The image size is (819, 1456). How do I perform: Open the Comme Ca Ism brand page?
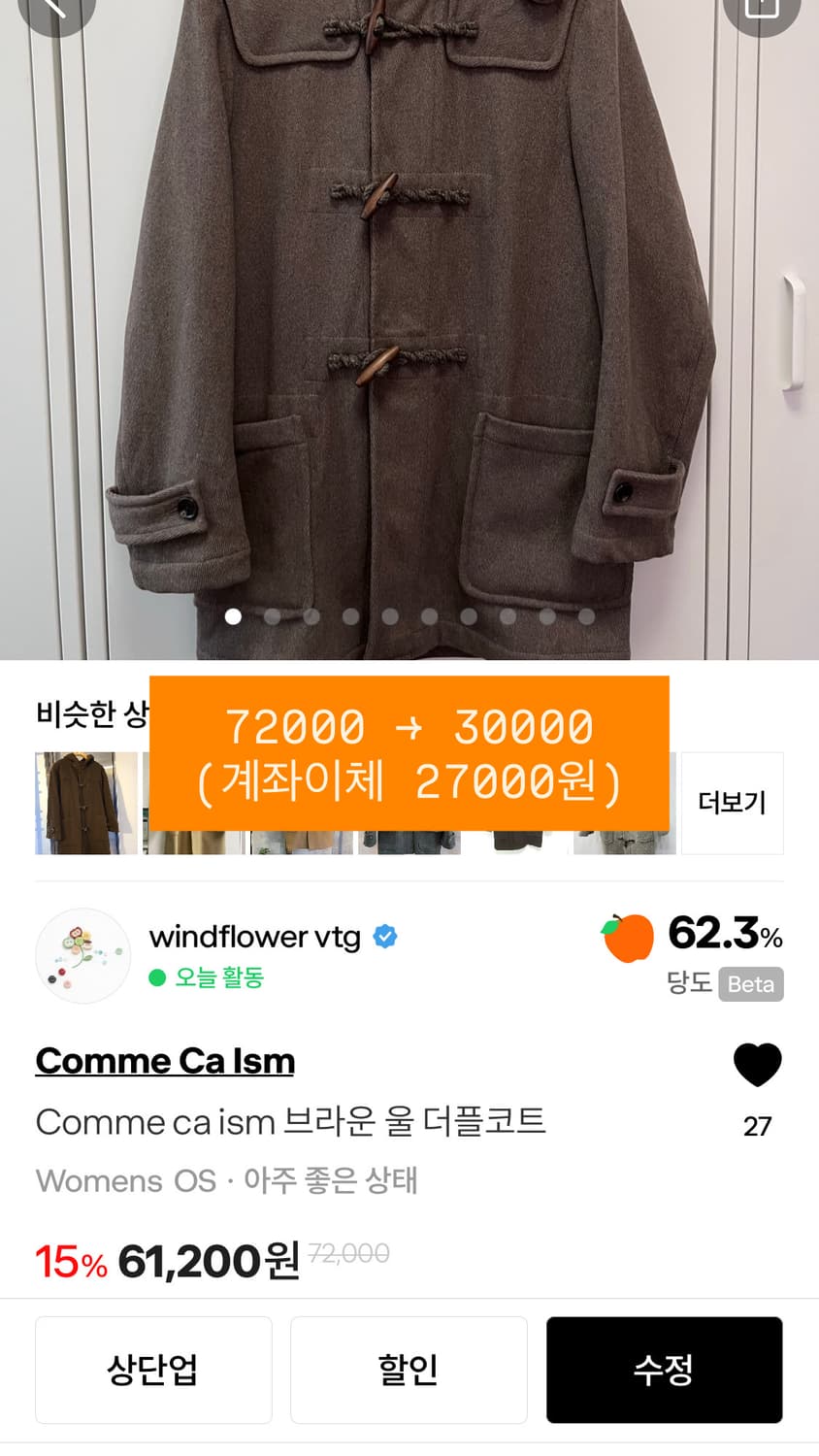pos(164,1060)
